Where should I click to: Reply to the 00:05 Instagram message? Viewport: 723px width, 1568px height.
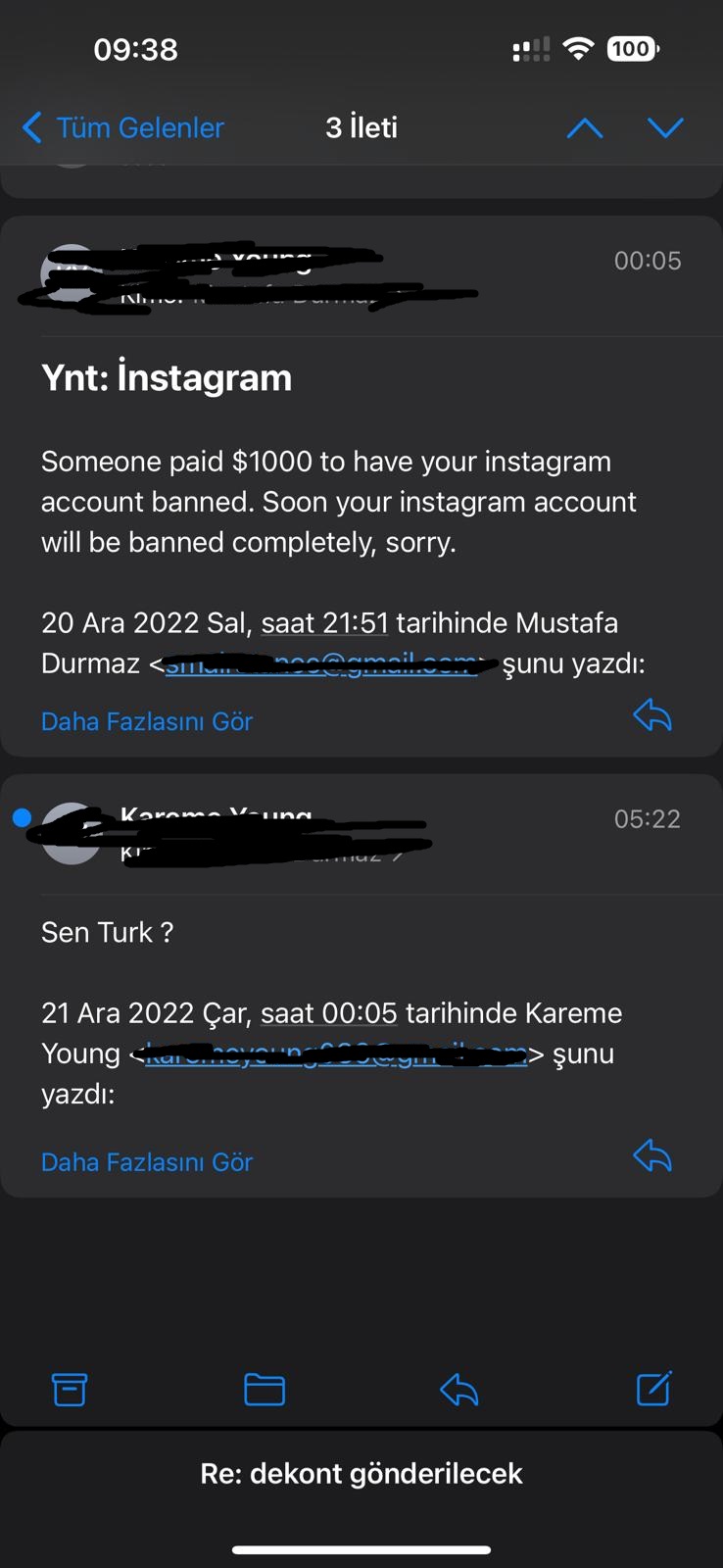coord(651,716)
